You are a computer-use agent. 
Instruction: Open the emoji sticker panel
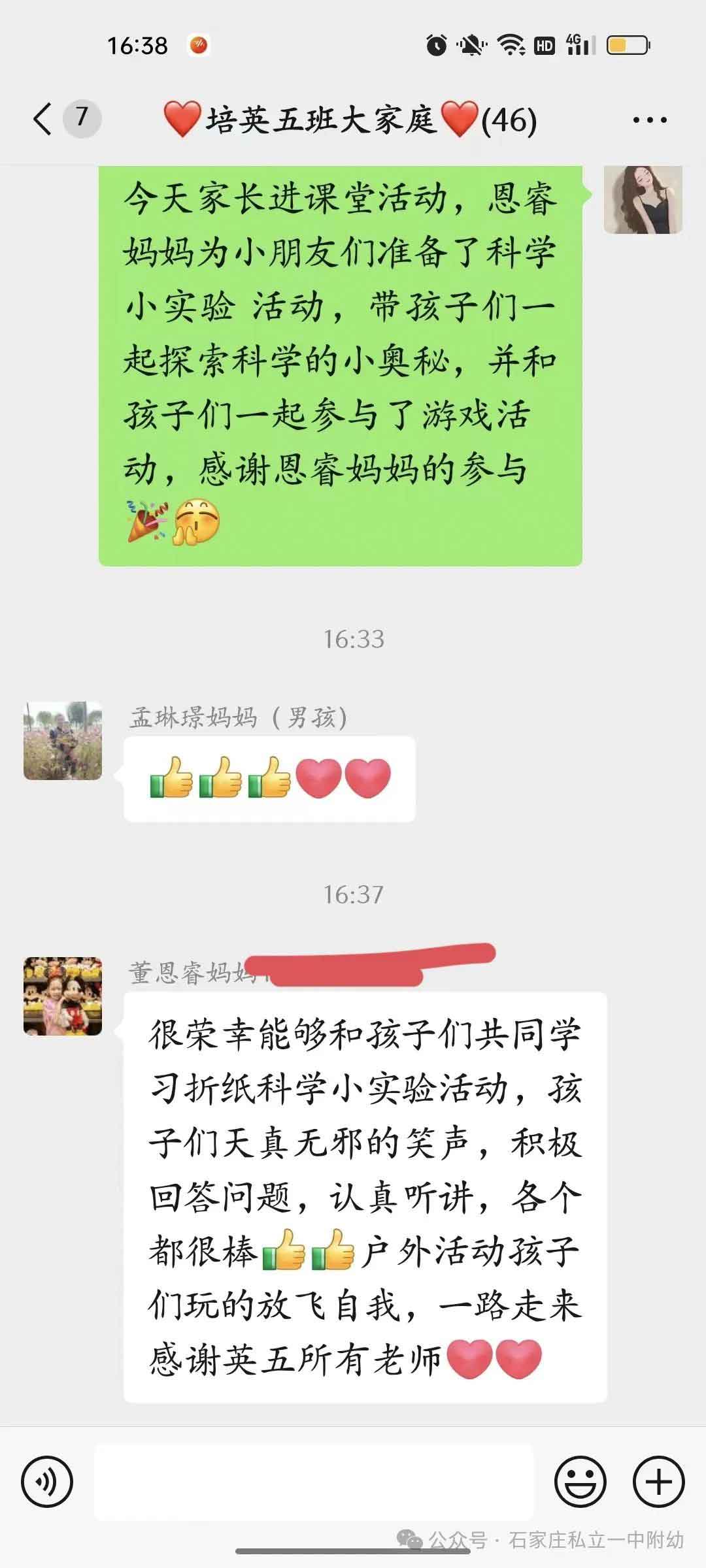(x=580, y=1481)
